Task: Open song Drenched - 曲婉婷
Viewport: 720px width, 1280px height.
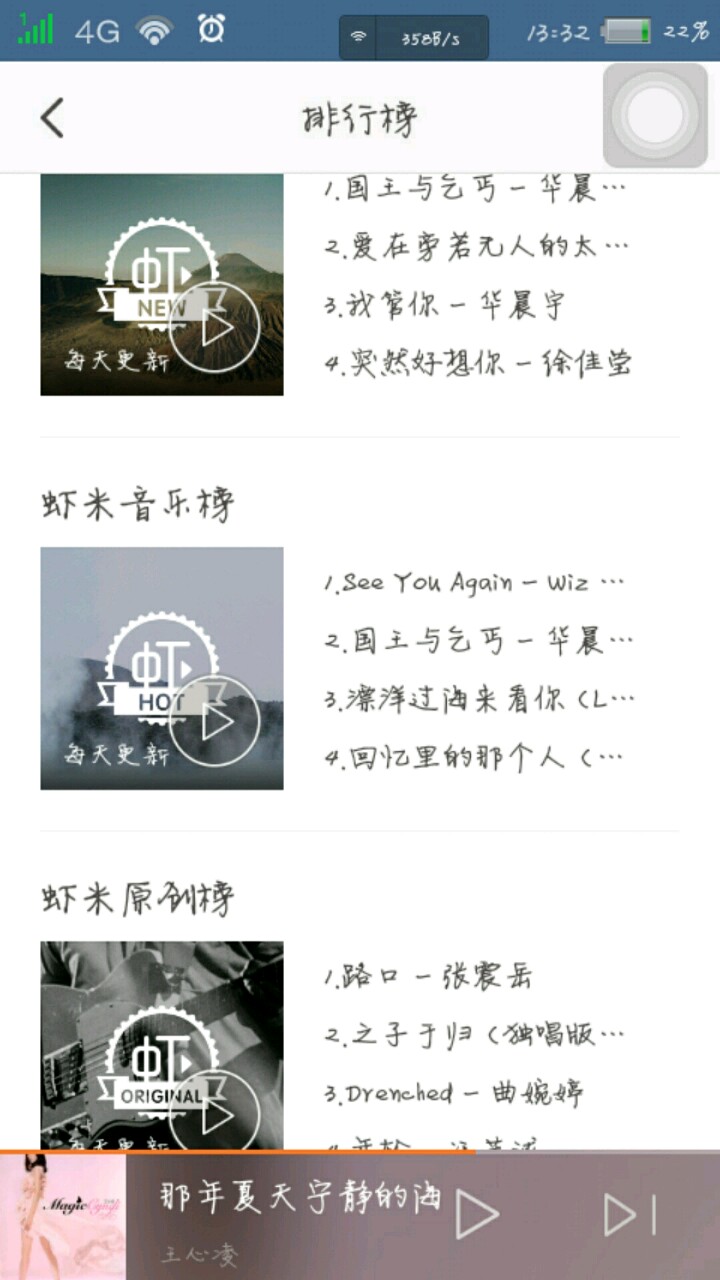Action: [x=455, y=1092]
